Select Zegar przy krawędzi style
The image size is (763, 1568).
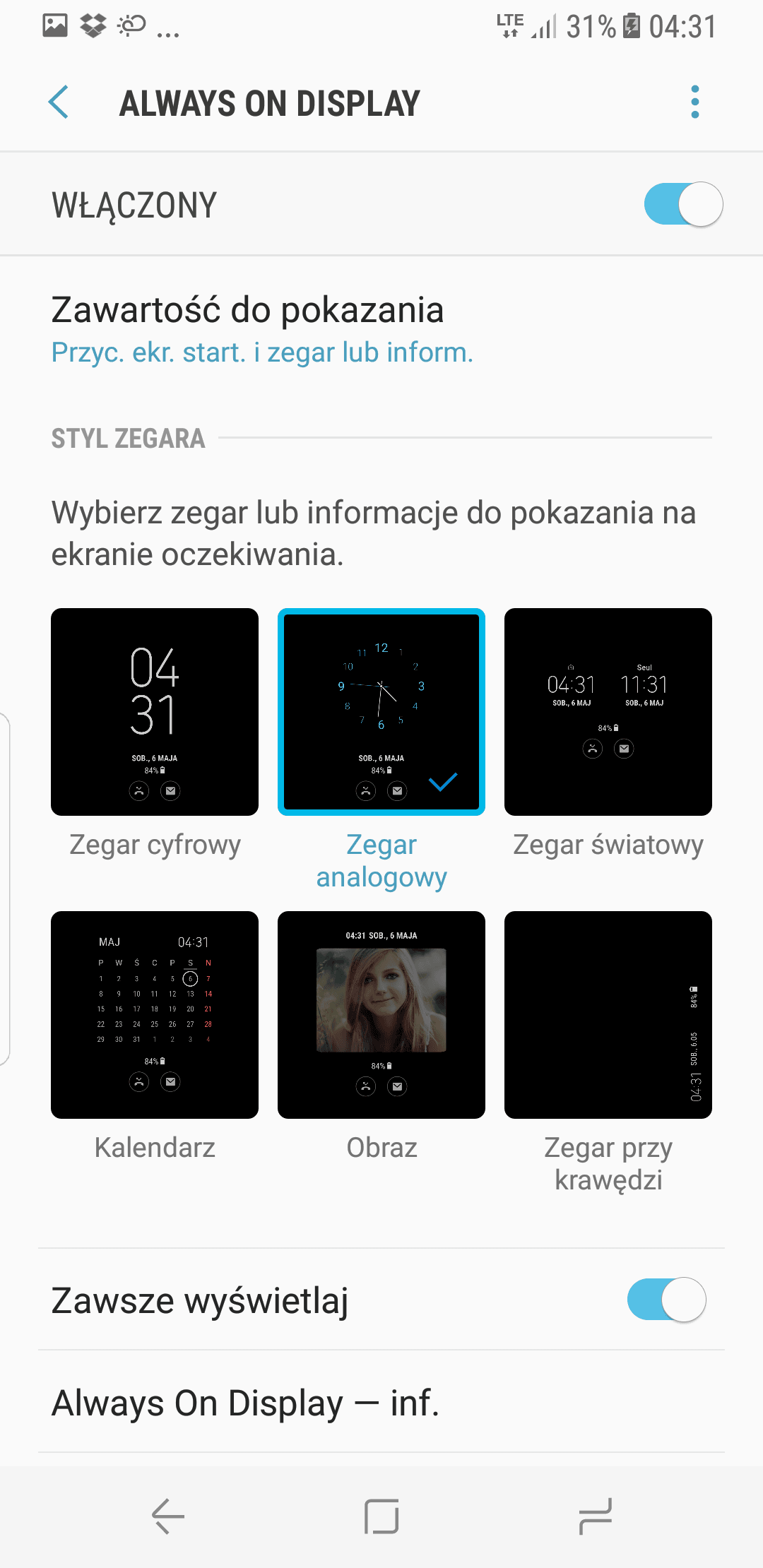point(608,1015)
